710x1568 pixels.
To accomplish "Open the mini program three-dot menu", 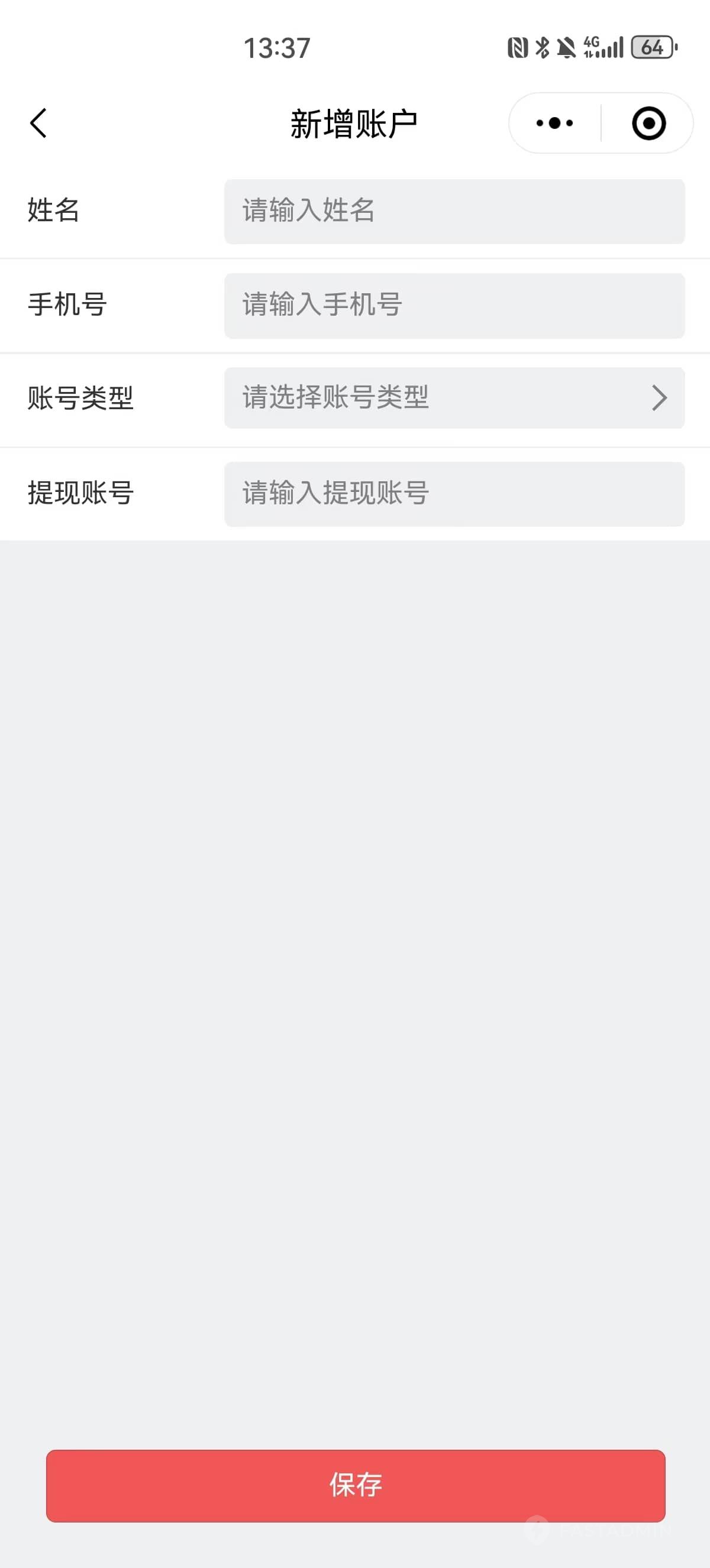I will click(554, 123).
